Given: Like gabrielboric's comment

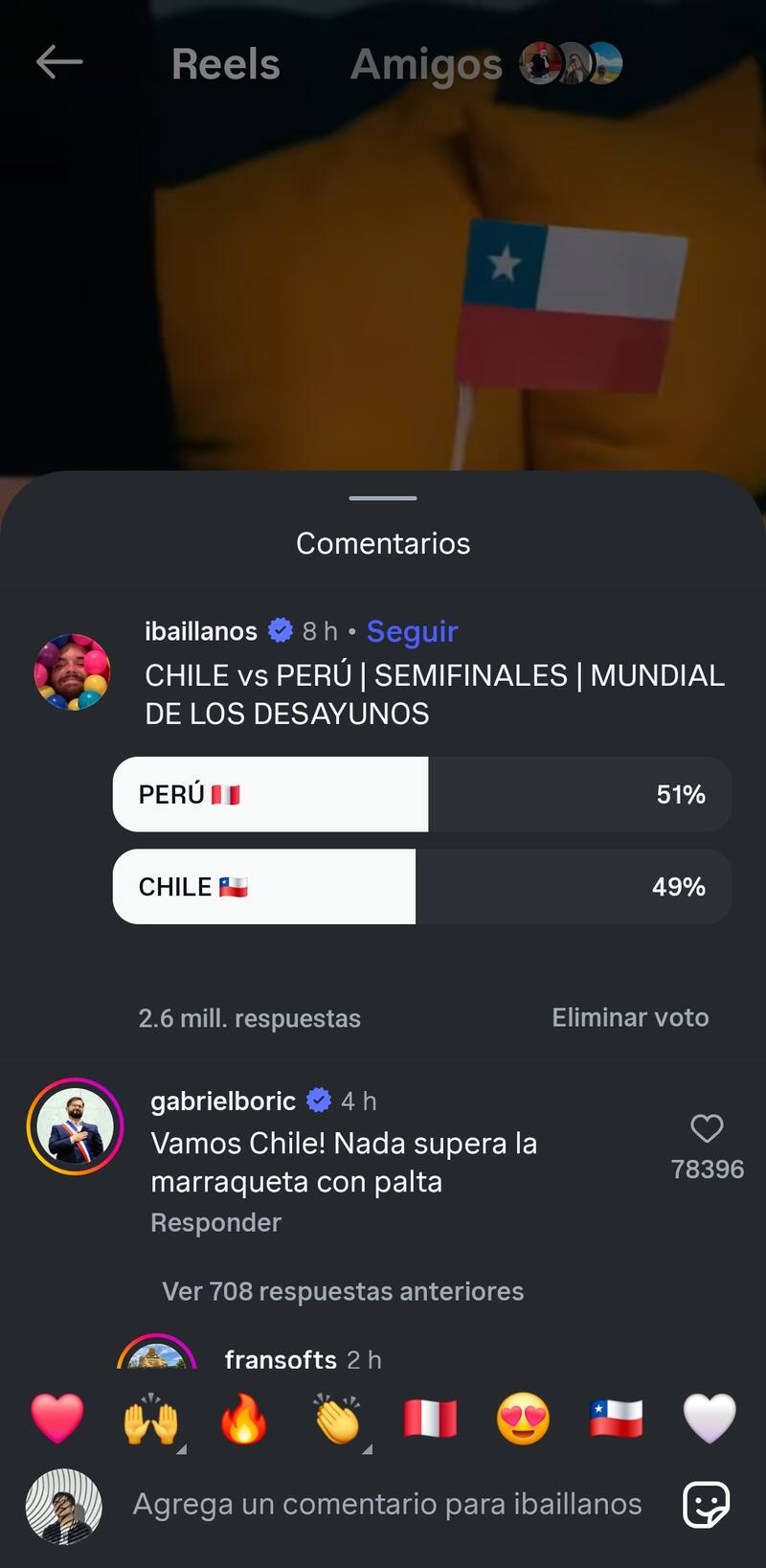Looking at the screenshot, I should [x=707, y=1129].
